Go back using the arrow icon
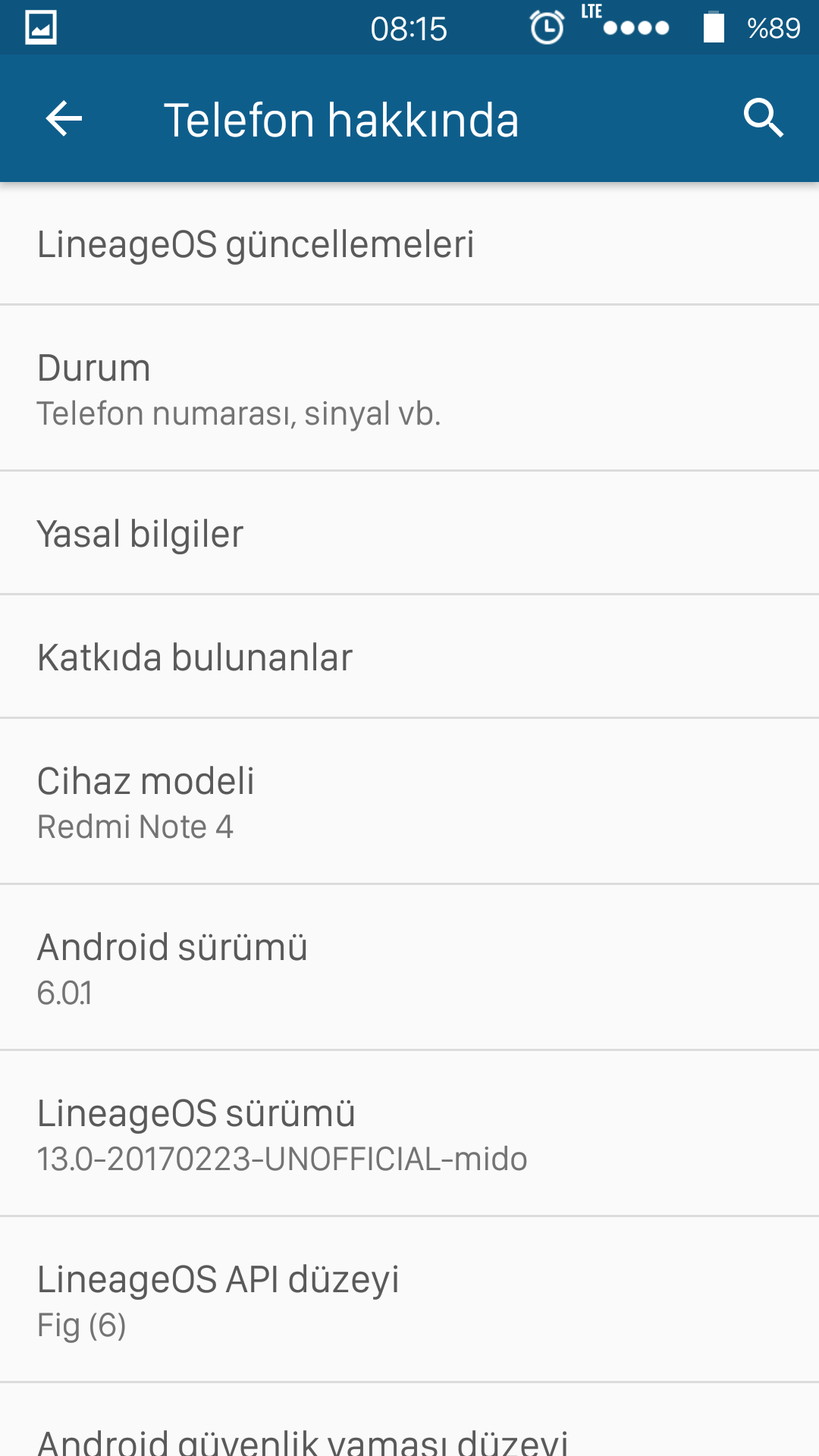The width and height of the screenshot is (819, 1456). coord(64,119)
